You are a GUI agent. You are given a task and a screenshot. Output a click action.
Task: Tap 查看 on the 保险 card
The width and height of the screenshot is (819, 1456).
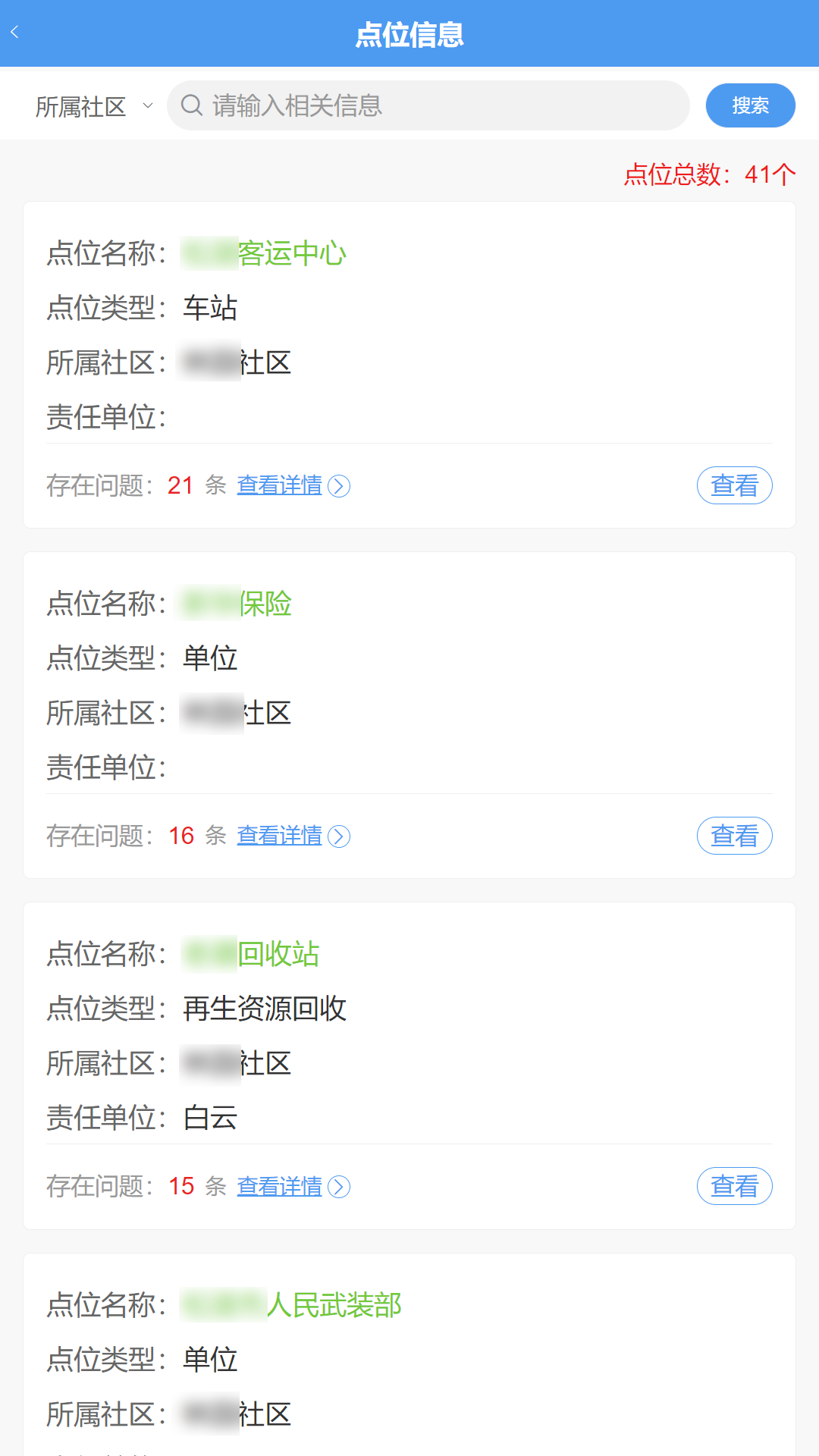734,836
